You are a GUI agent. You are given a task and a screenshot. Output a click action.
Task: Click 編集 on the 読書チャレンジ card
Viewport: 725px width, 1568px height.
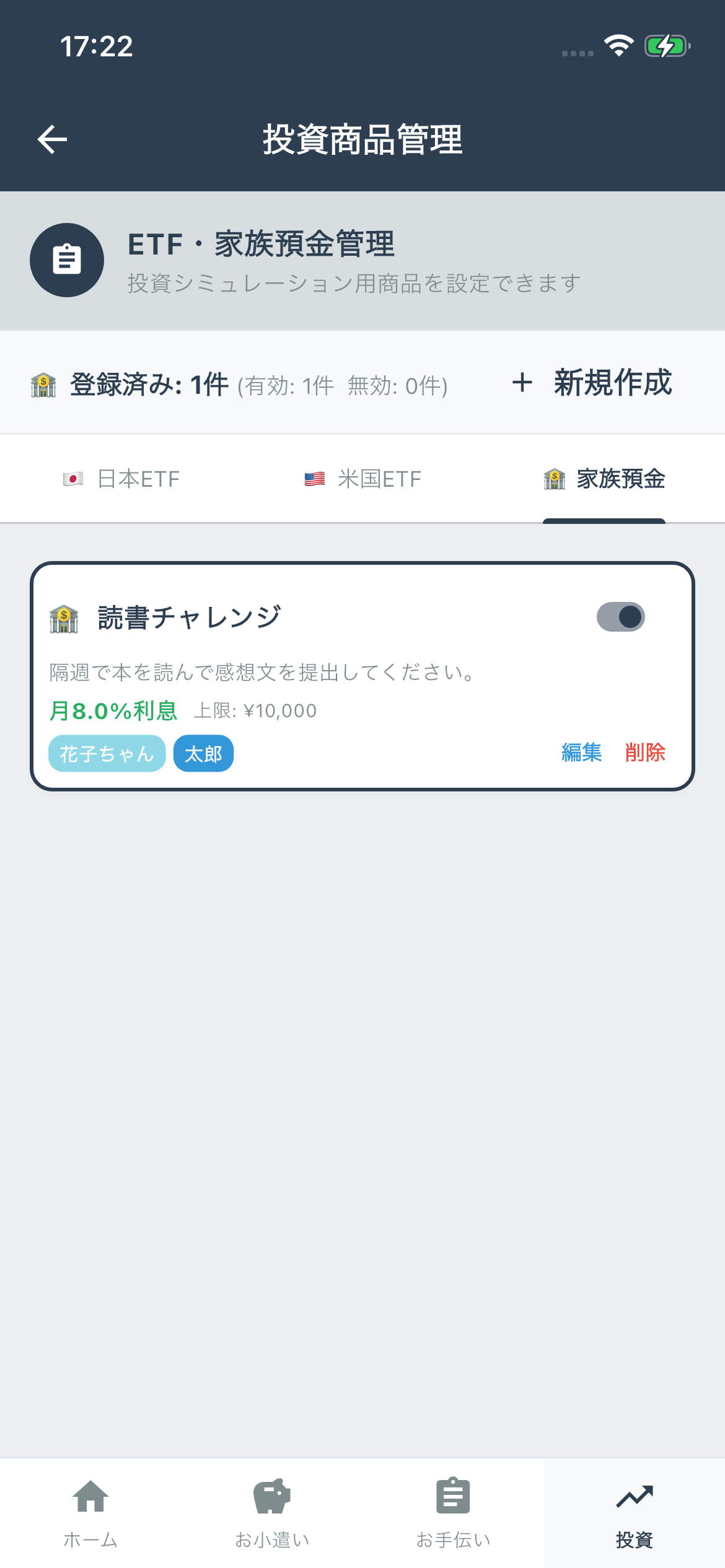[581, 753]
